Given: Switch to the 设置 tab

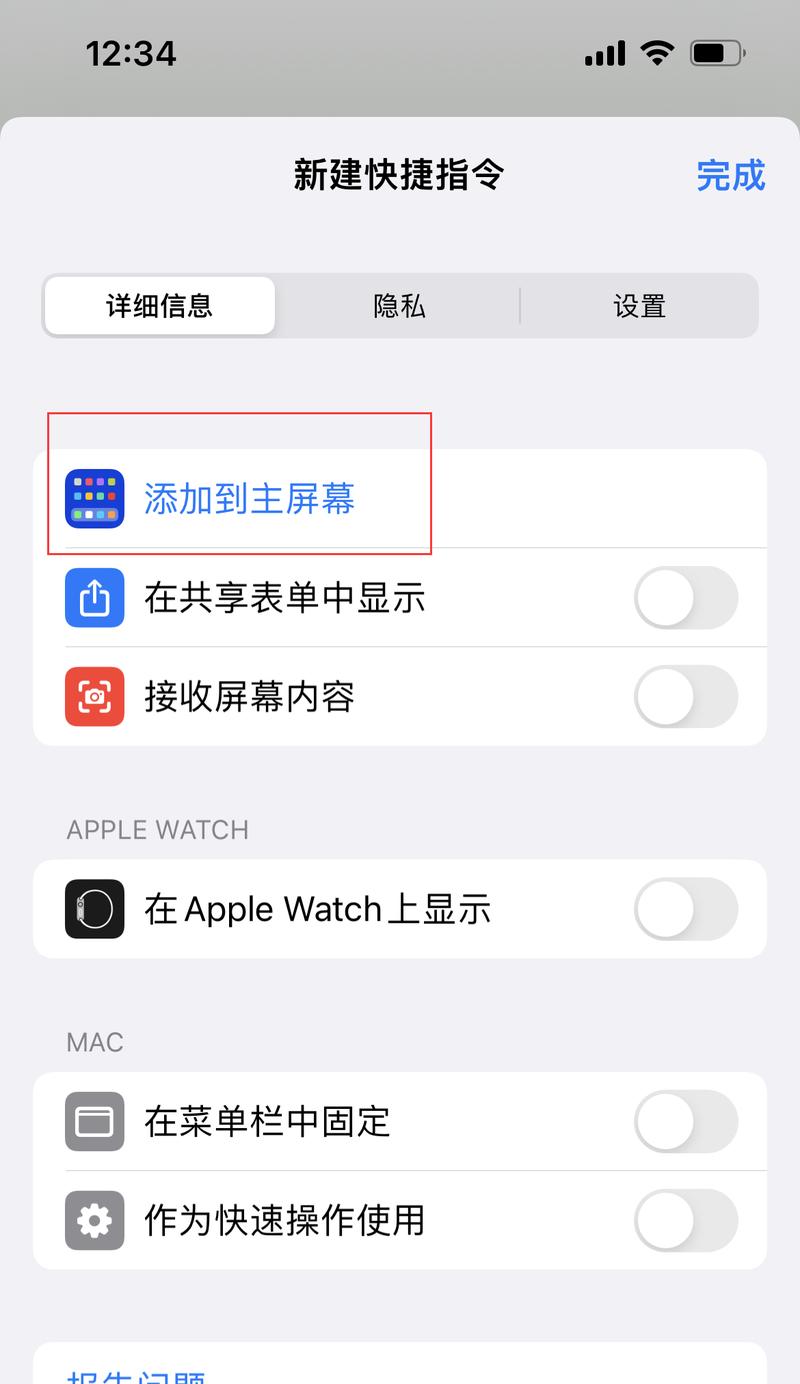Looking at the screenshot, I should 639,306.
